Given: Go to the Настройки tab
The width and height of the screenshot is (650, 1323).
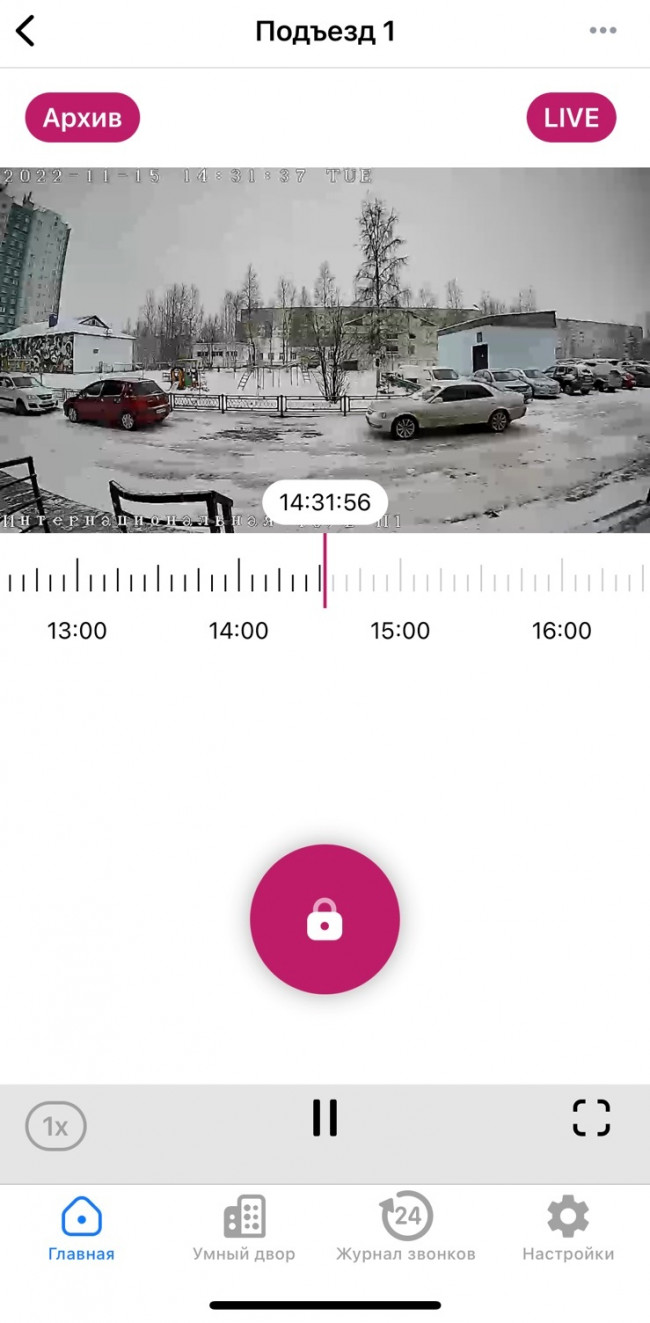Looking at the screenshot, I should 568,1229.
